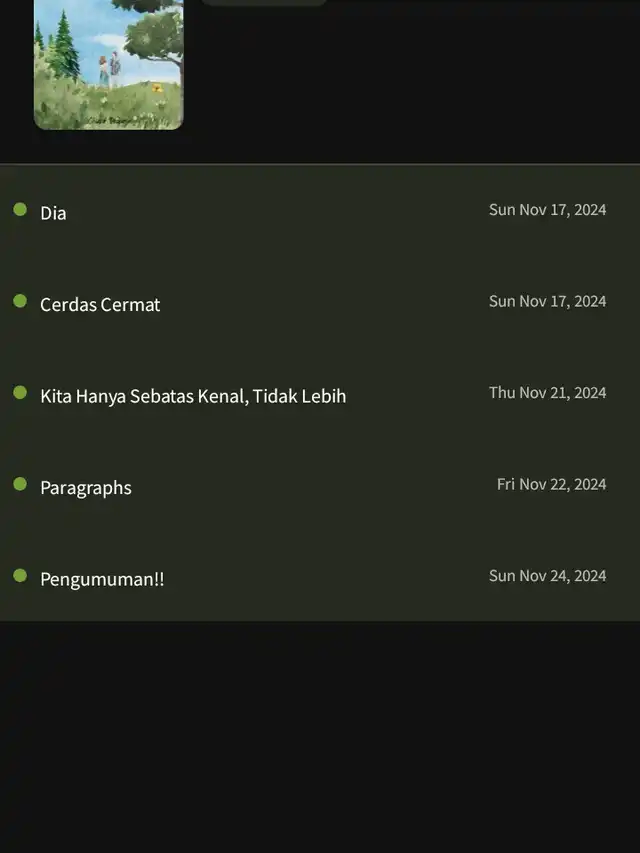The height and width of the screenshot is (853, 640).
Task: Open the chapter titled Dia
Action: click(x=54, y=213)
